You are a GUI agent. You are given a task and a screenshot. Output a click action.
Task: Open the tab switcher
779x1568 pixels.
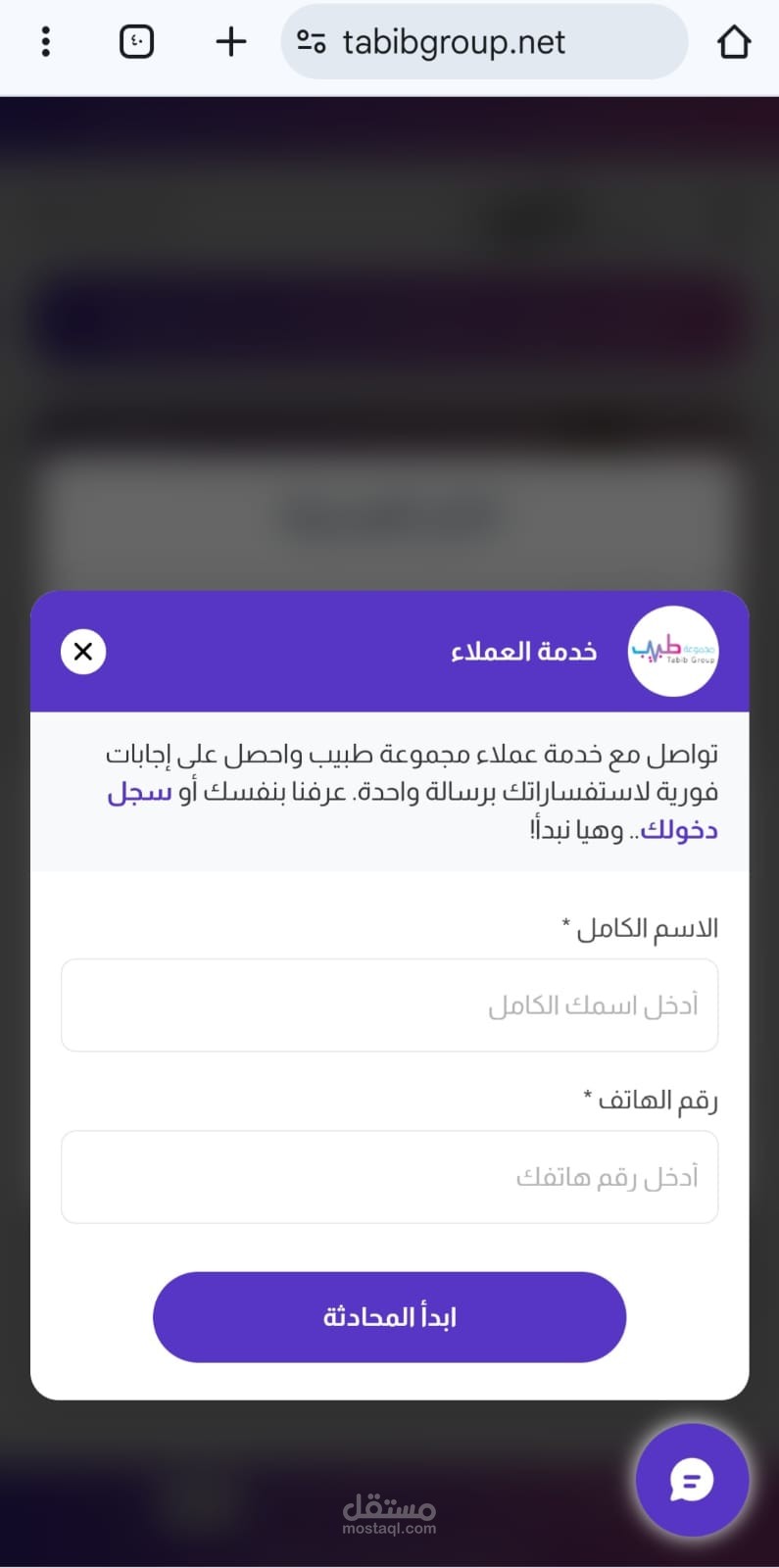[x=136, y=42]
